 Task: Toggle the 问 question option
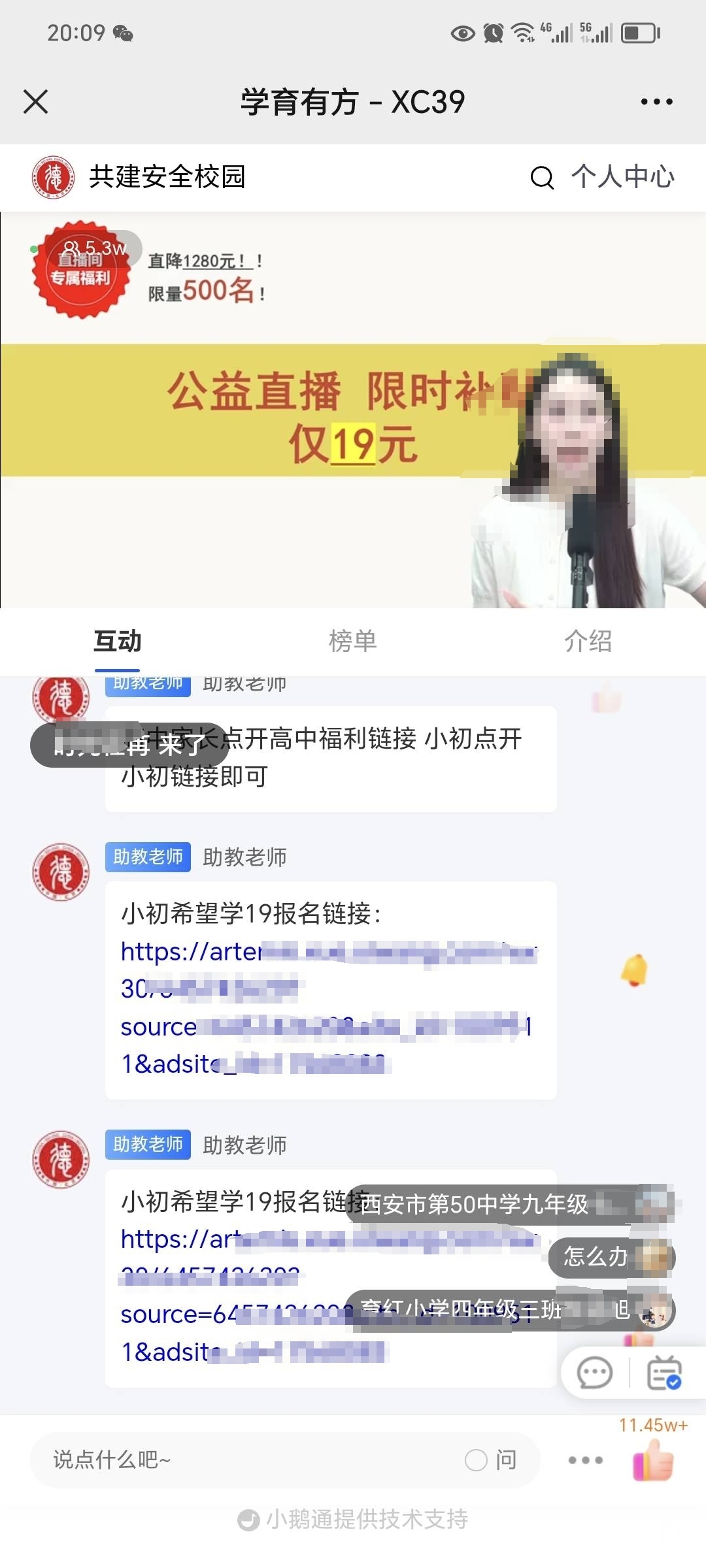coord(491,1460)
